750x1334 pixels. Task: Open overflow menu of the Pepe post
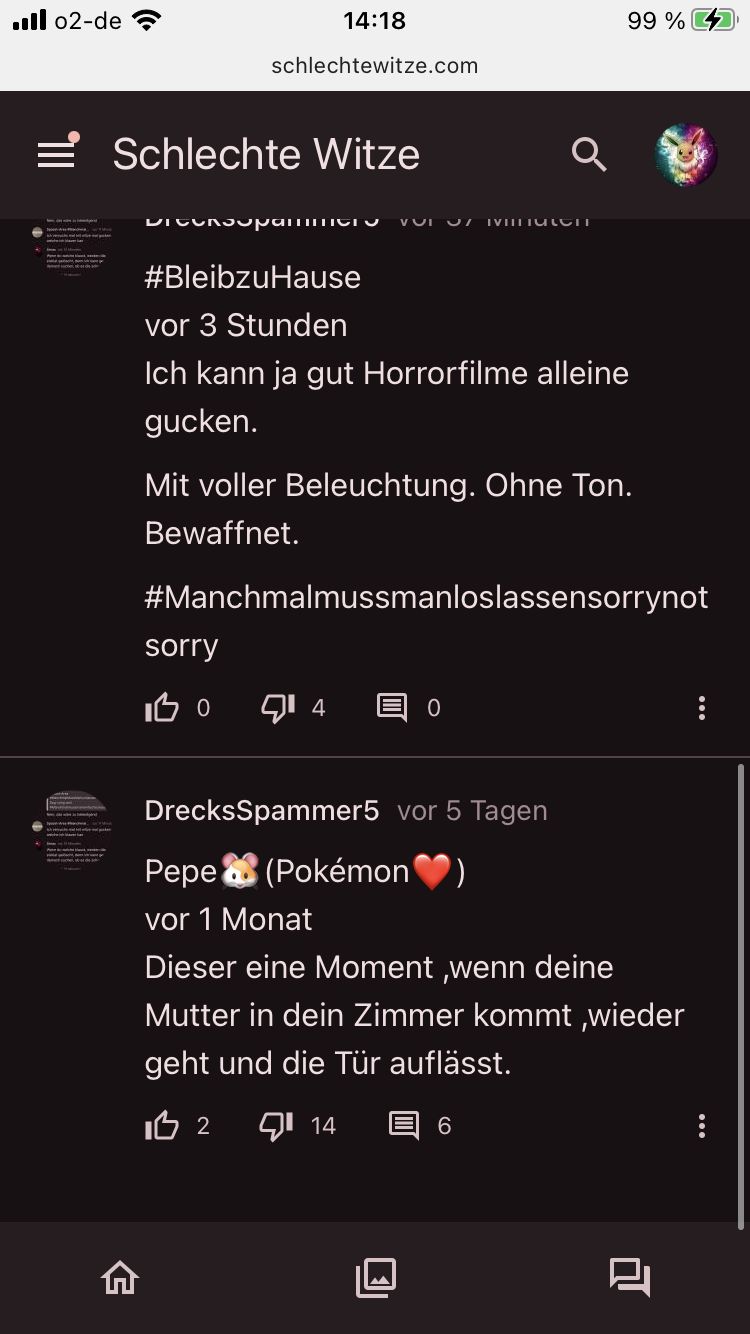point(702,1126)
